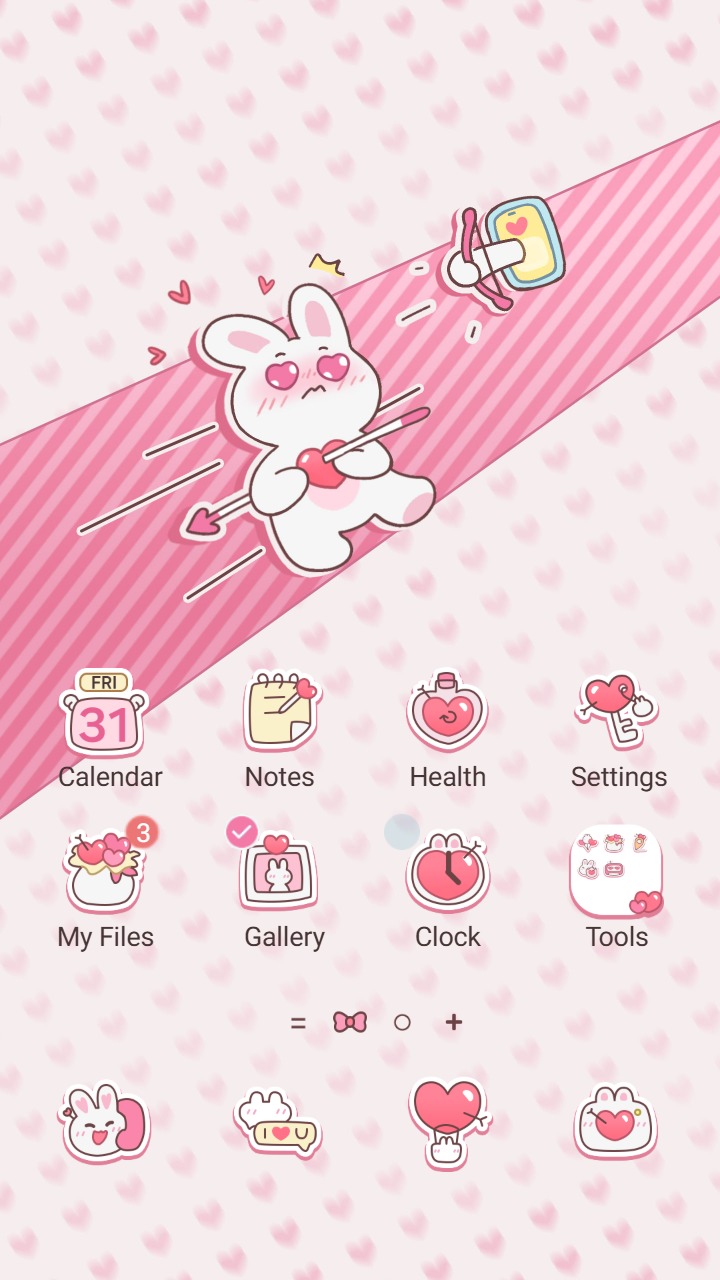Launch the Gallery app
This screenshot has height=1280, width=720.
click(x=278, y=873)
